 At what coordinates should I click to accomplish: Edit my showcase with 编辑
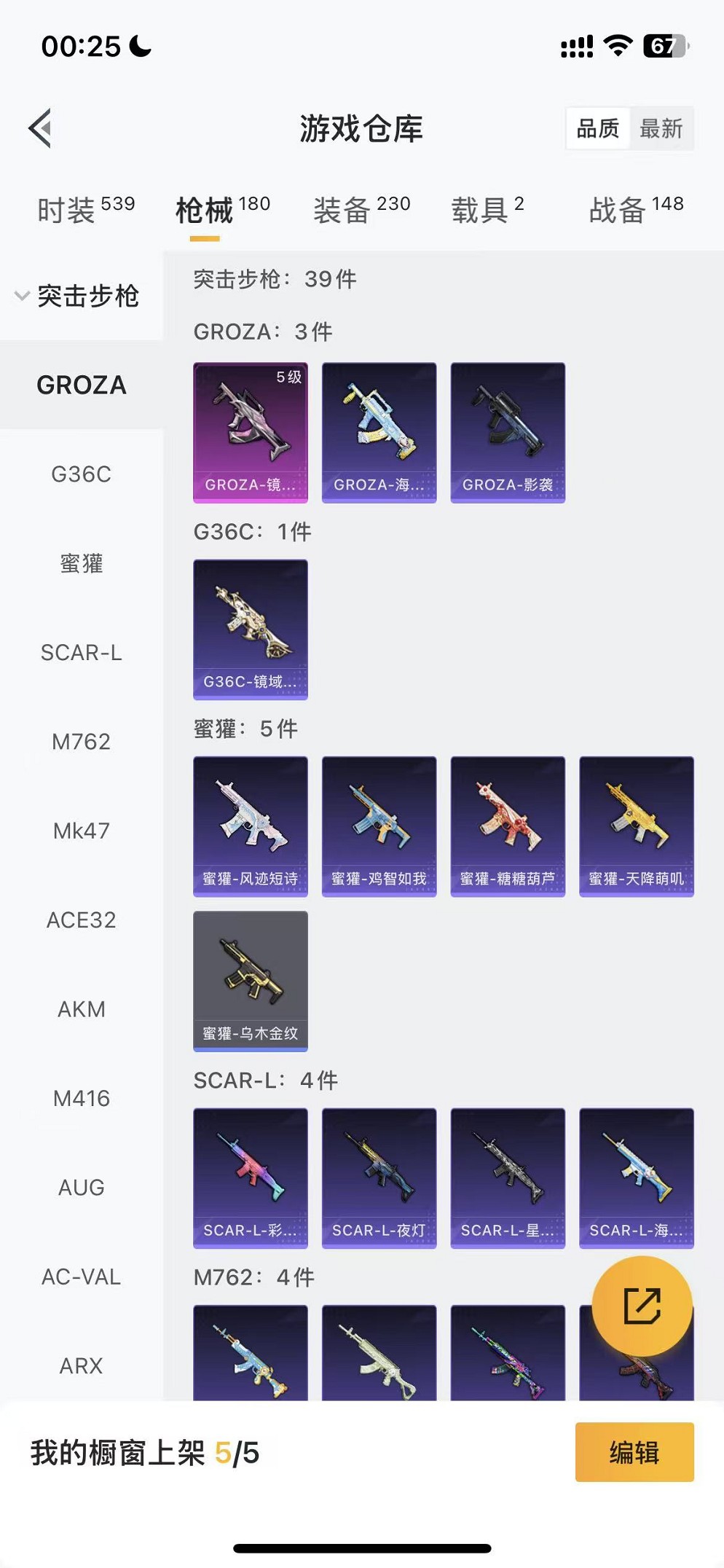pos(634,1452)
